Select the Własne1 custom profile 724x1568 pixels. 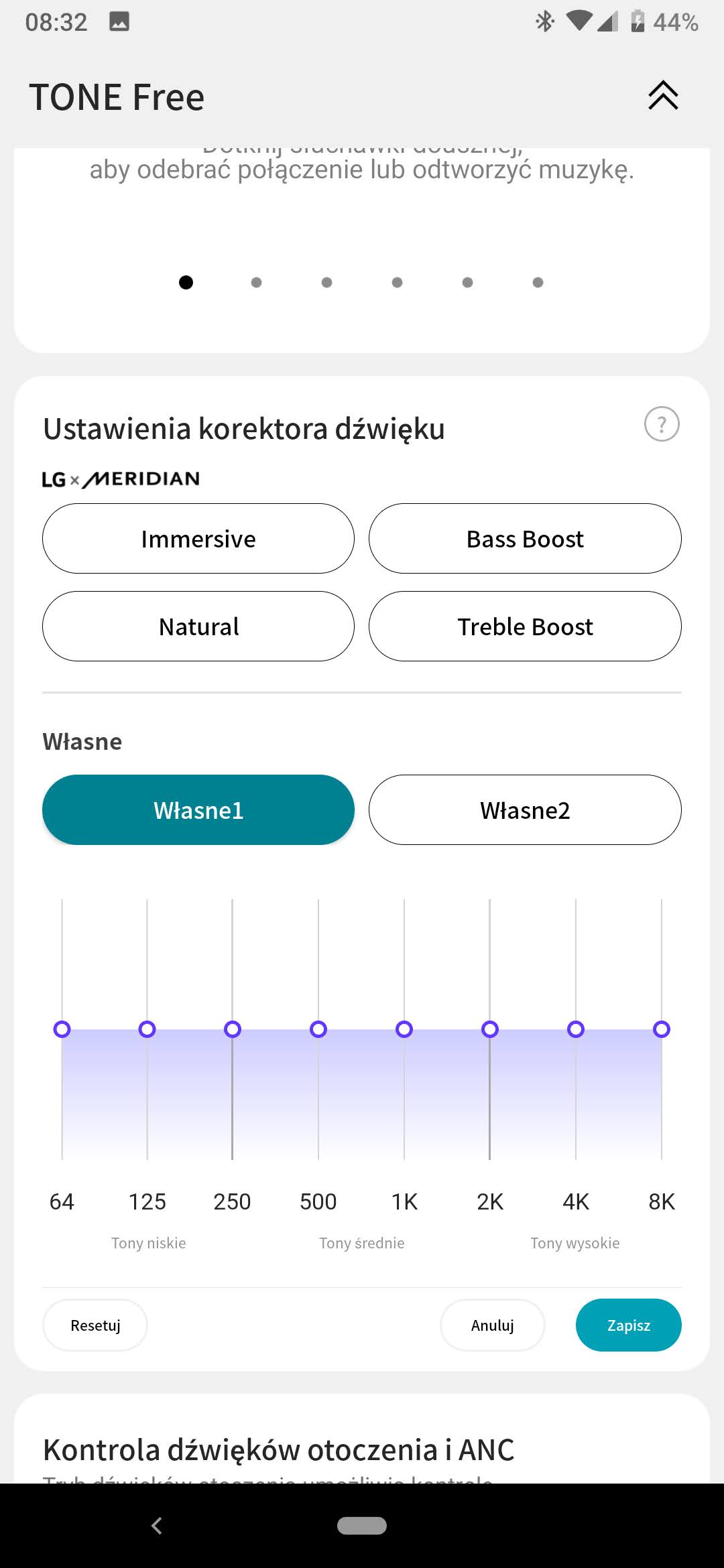[198, 810]
